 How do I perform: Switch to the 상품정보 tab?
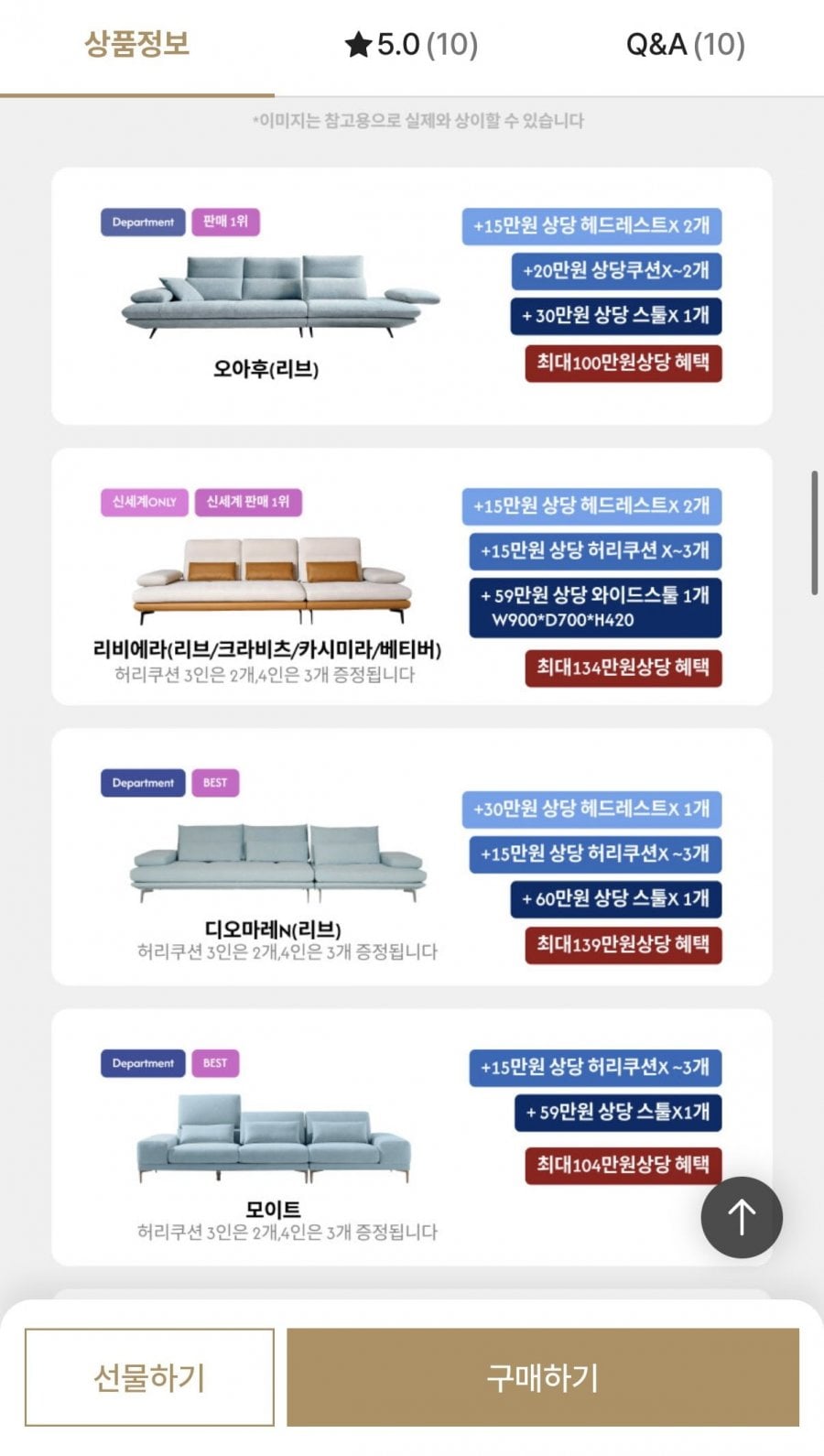point(137,45)
